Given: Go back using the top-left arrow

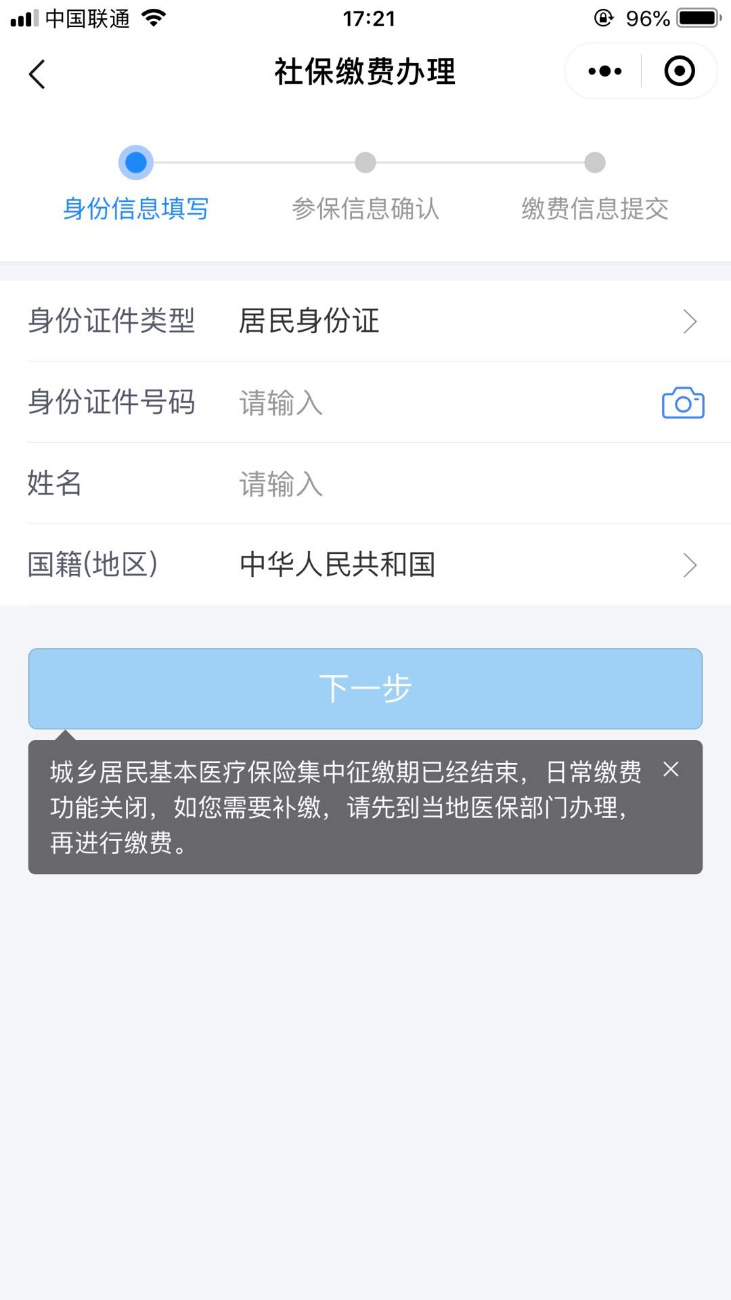Looking at the screenshot, I should coord(37,73).
